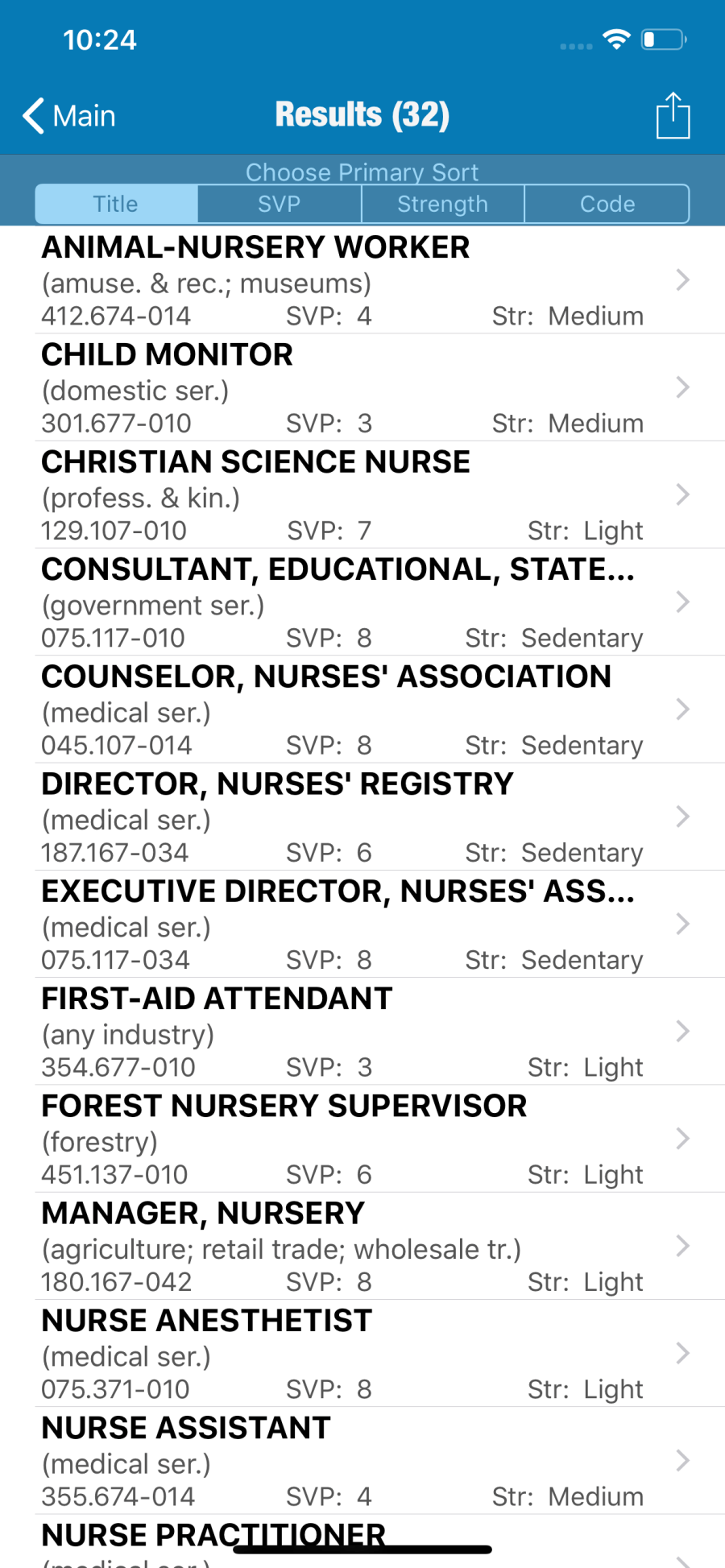Viewport: 725px width, 1568px height.
Task: Select the Manager, Nursery result
Action: click(x=362, y=1246)
